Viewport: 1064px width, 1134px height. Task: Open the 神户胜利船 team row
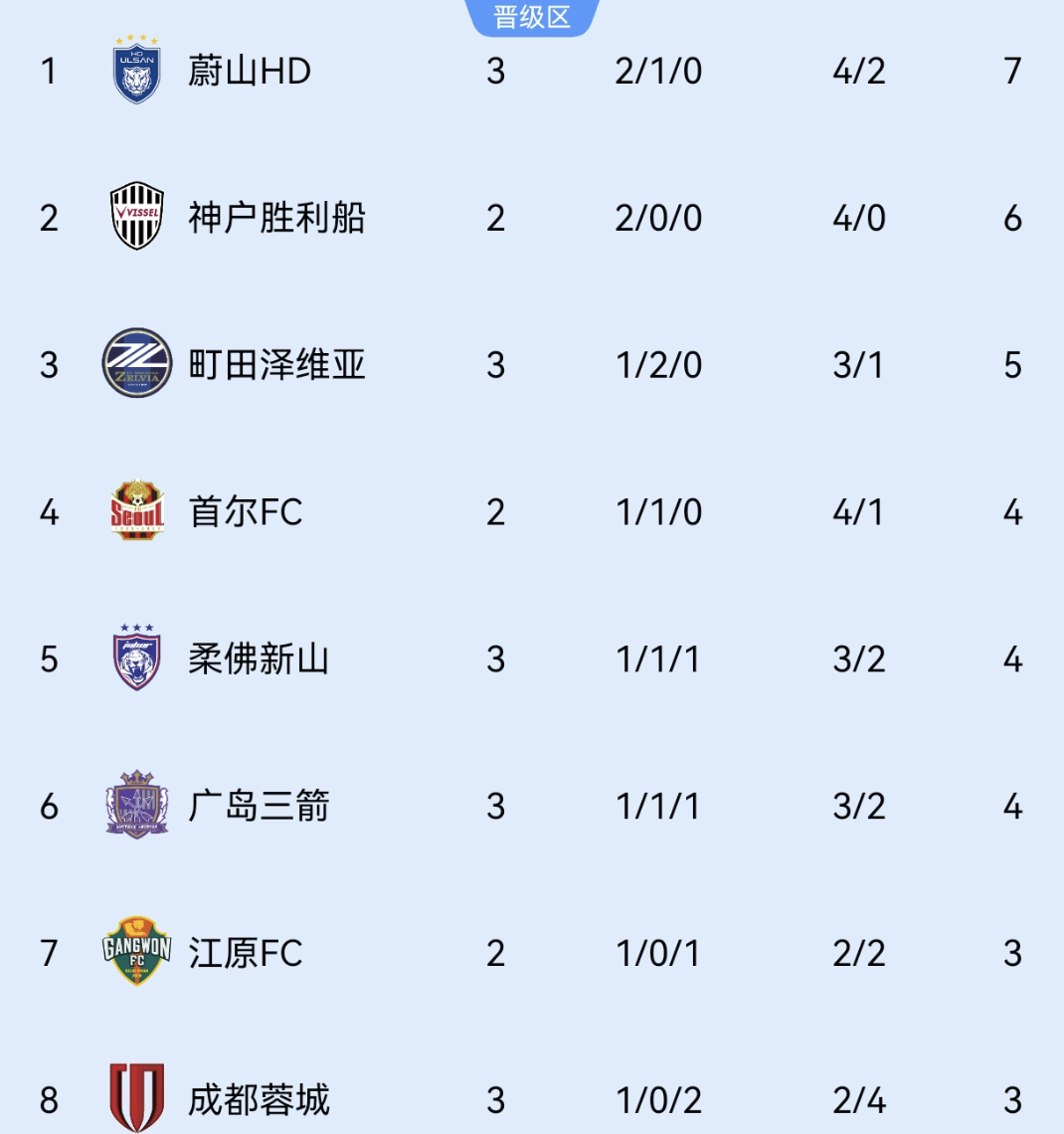[x=276, y=218]
